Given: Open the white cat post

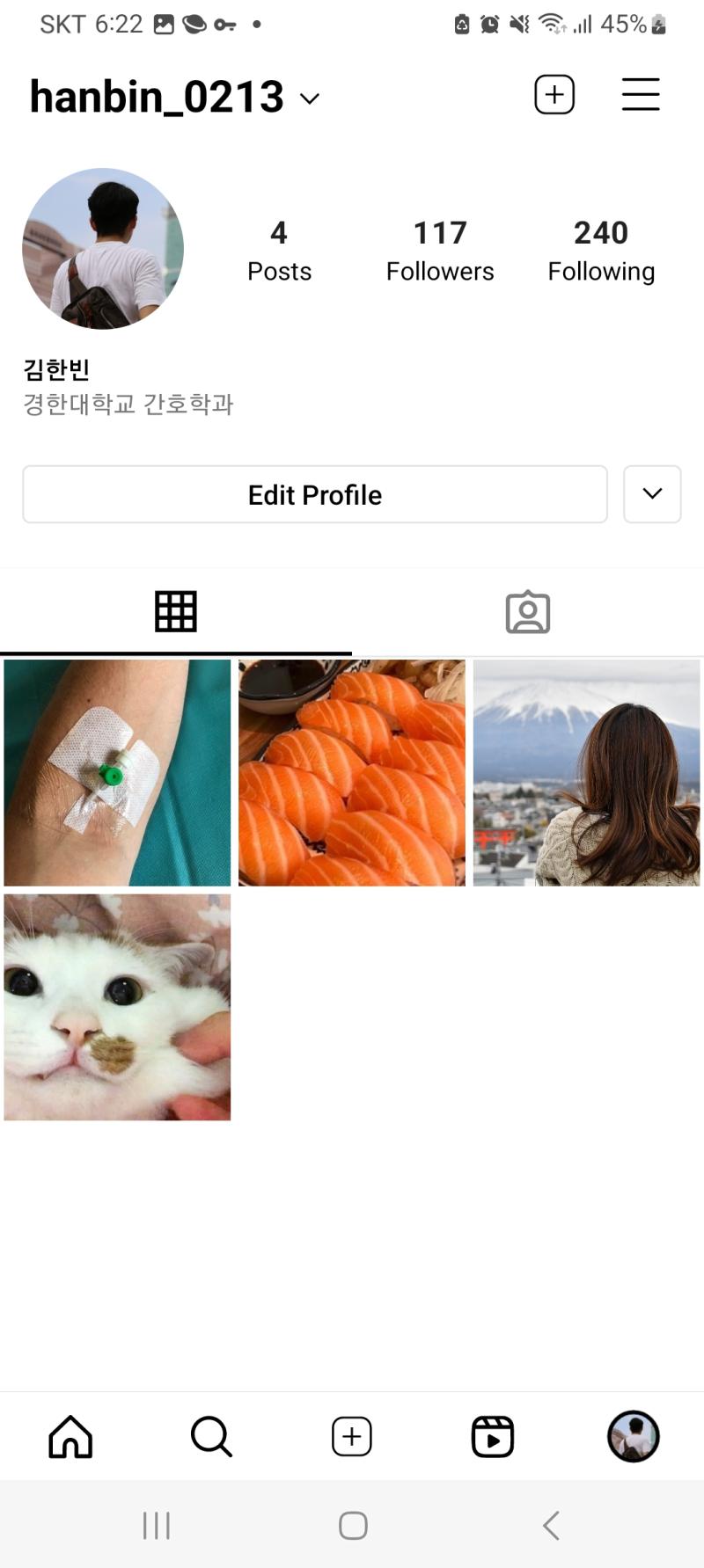Looking at the screenshot, I should point(117,1007).
